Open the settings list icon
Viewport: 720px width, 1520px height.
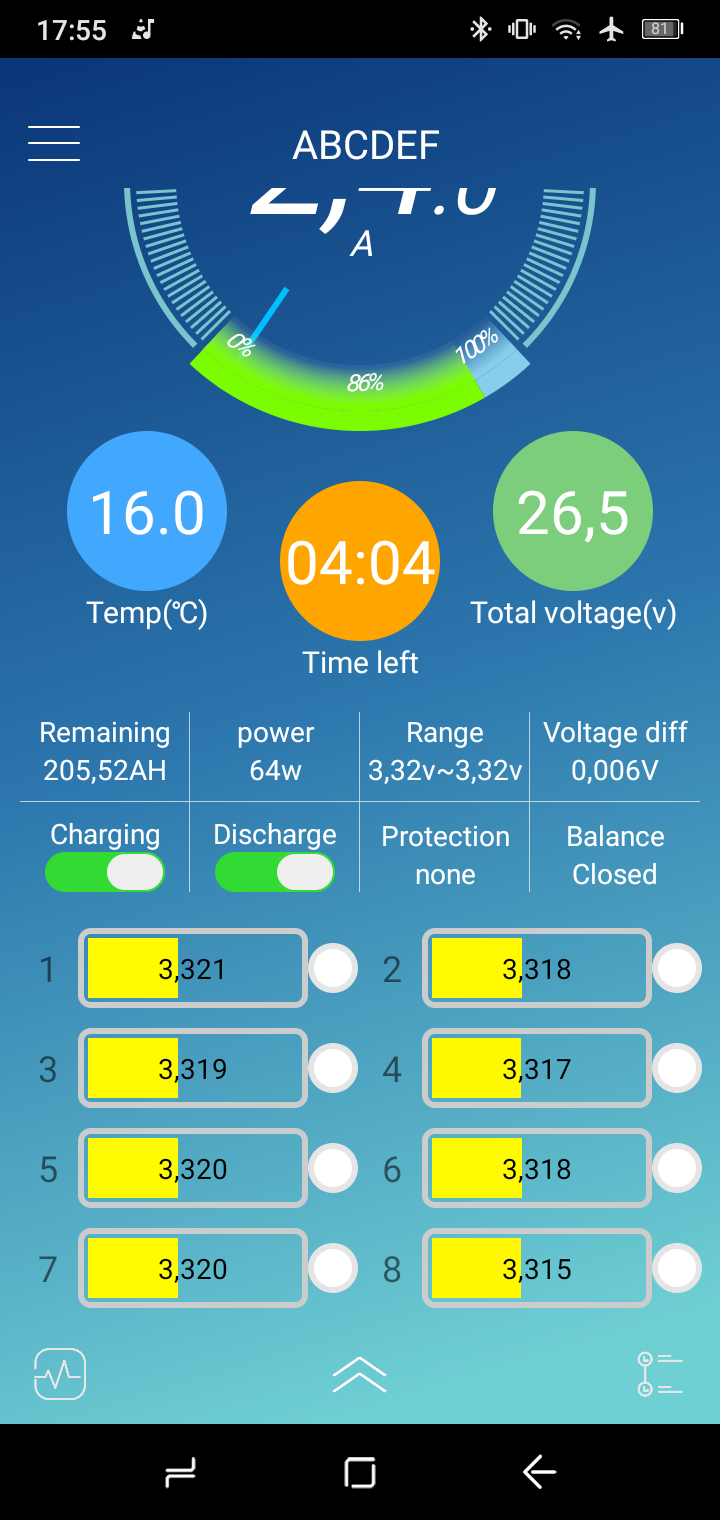coord(659,1374)
